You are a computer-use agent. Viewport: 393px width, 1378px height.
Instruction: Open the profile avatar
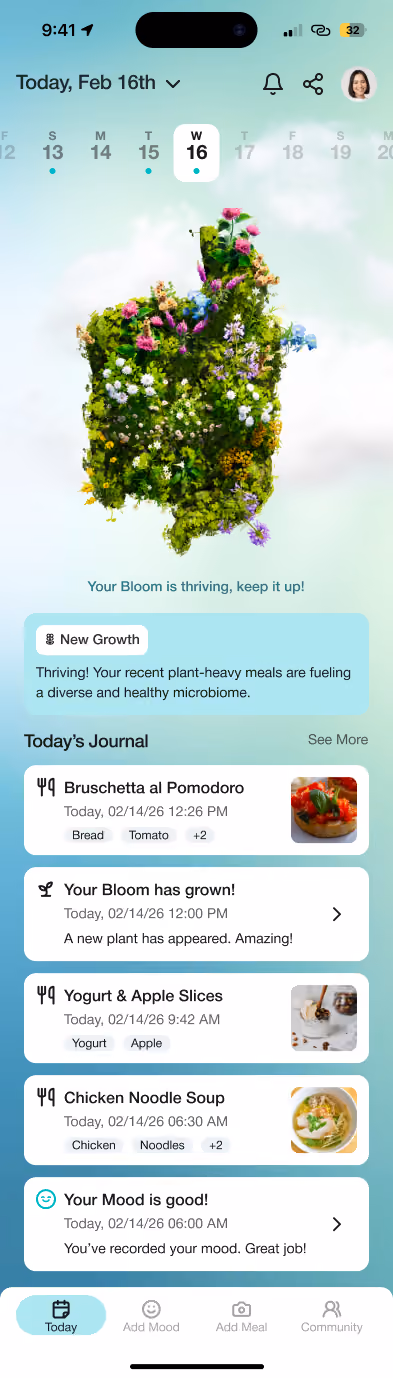point(359,84)
